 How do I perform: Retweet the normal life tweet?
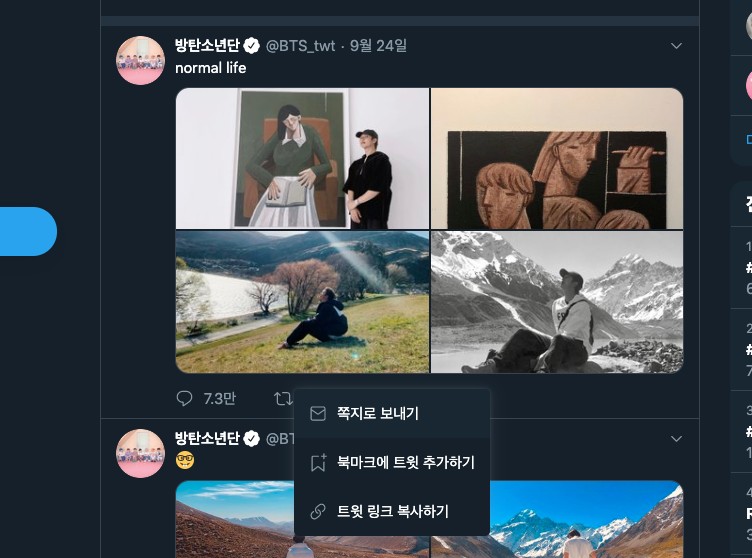click(x=283, y=398)
